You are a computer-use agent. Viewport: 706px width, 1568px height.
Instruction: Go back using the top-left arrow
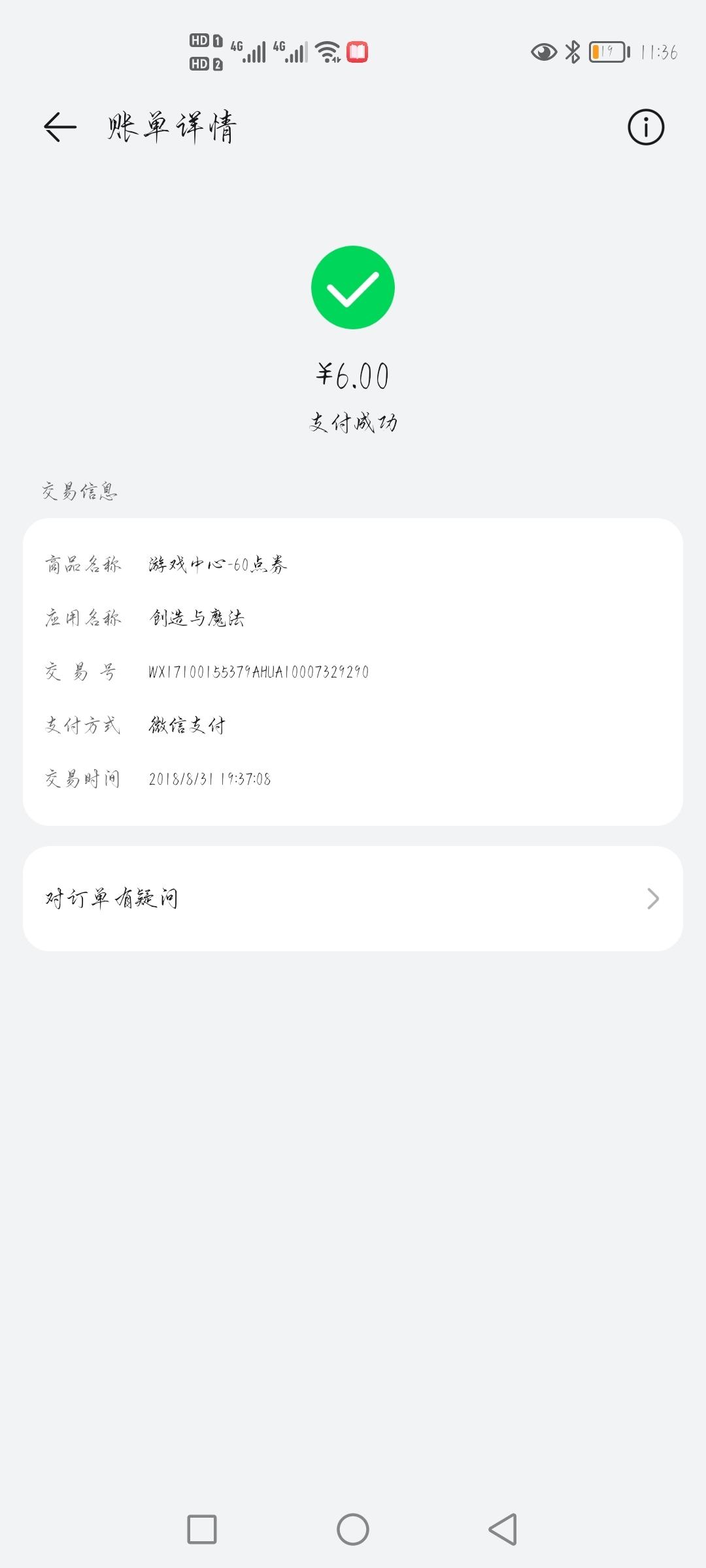(60, 127)
